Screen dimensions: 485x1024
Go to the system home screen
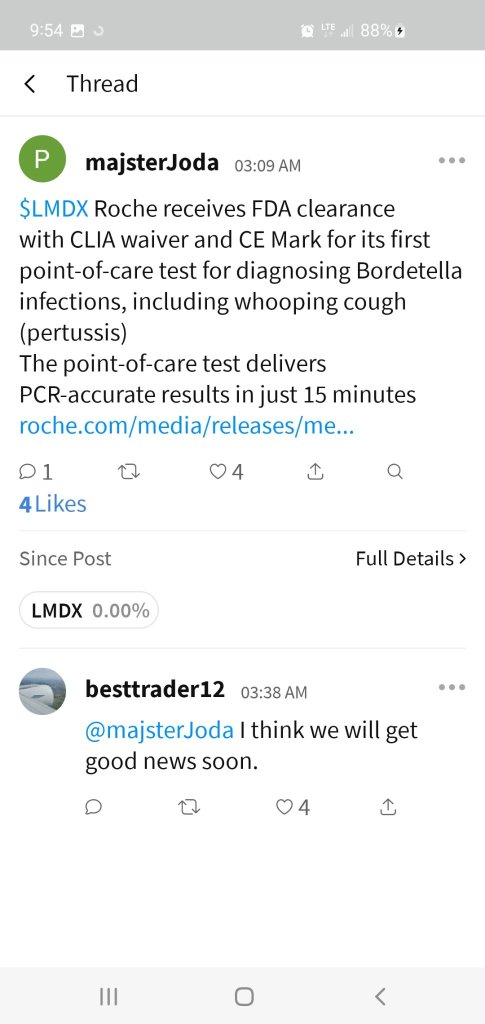(243, 996)
